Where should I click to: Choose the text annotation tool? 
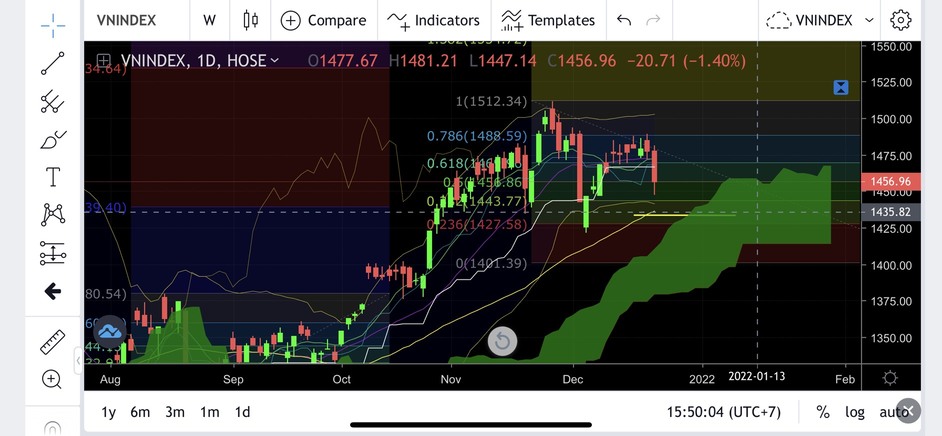[x=53, y=177]
